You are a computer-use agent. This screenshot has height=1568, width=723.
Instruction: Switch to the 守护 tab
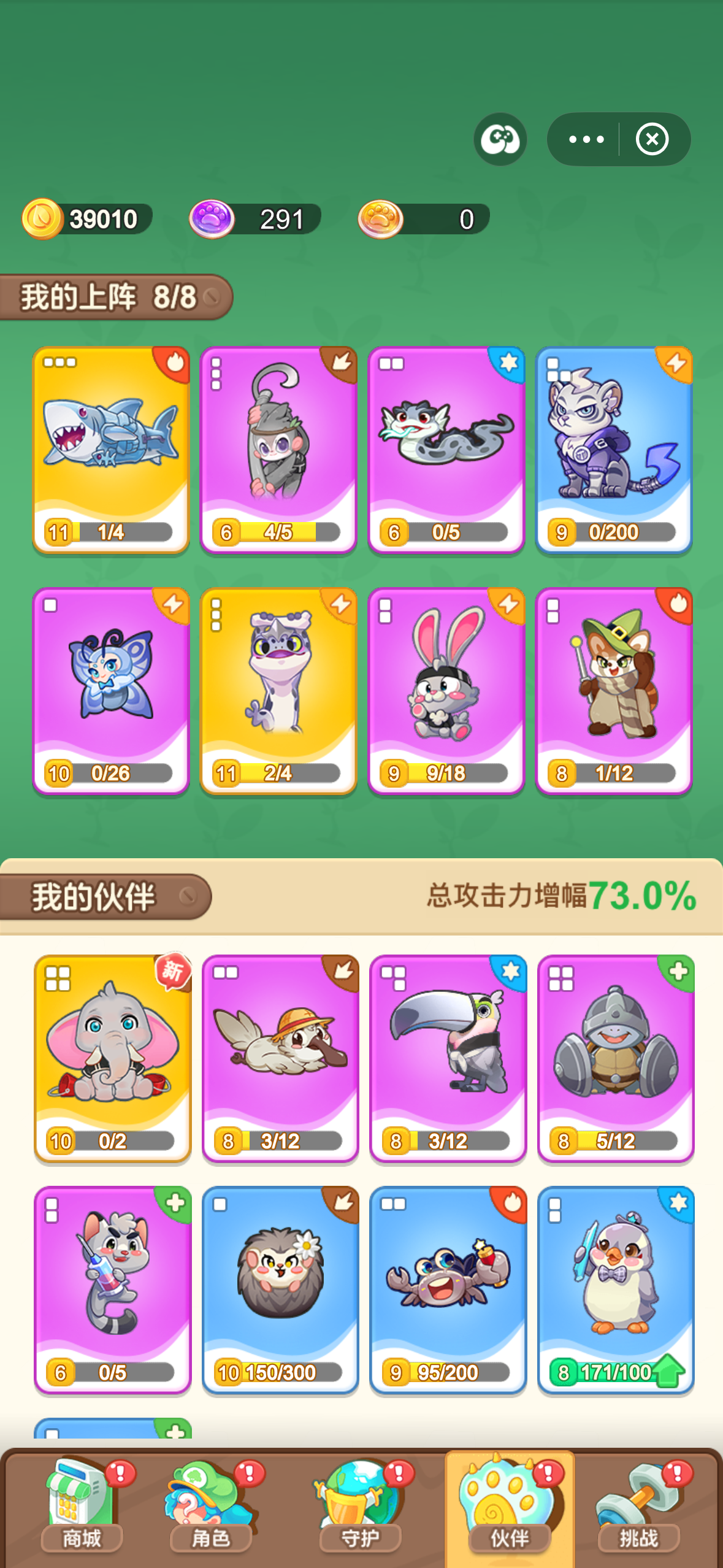(x=360, y=1509)
